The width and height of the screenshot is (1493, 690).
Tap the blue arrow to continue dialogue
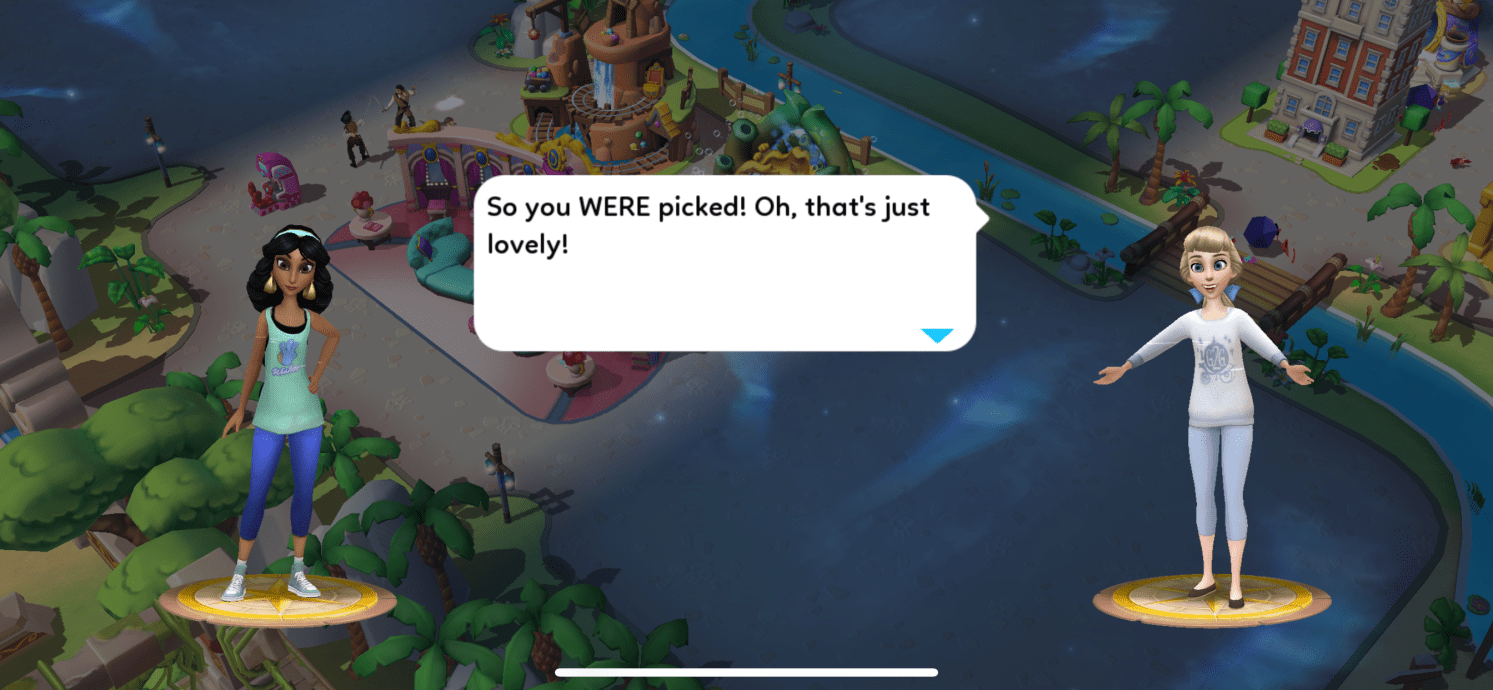tap(937, 336)
